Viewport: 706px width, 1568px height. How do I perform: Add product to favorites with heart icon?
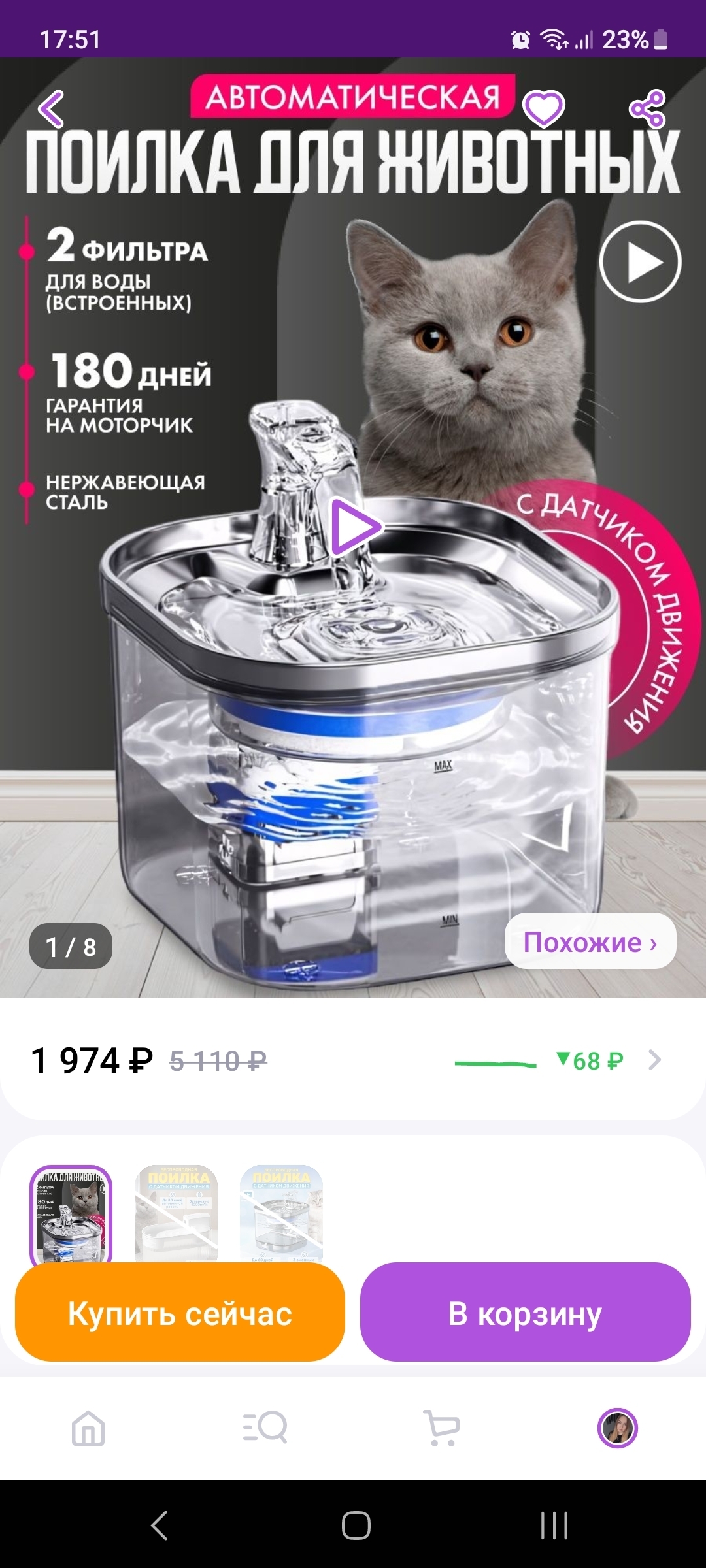543,108
